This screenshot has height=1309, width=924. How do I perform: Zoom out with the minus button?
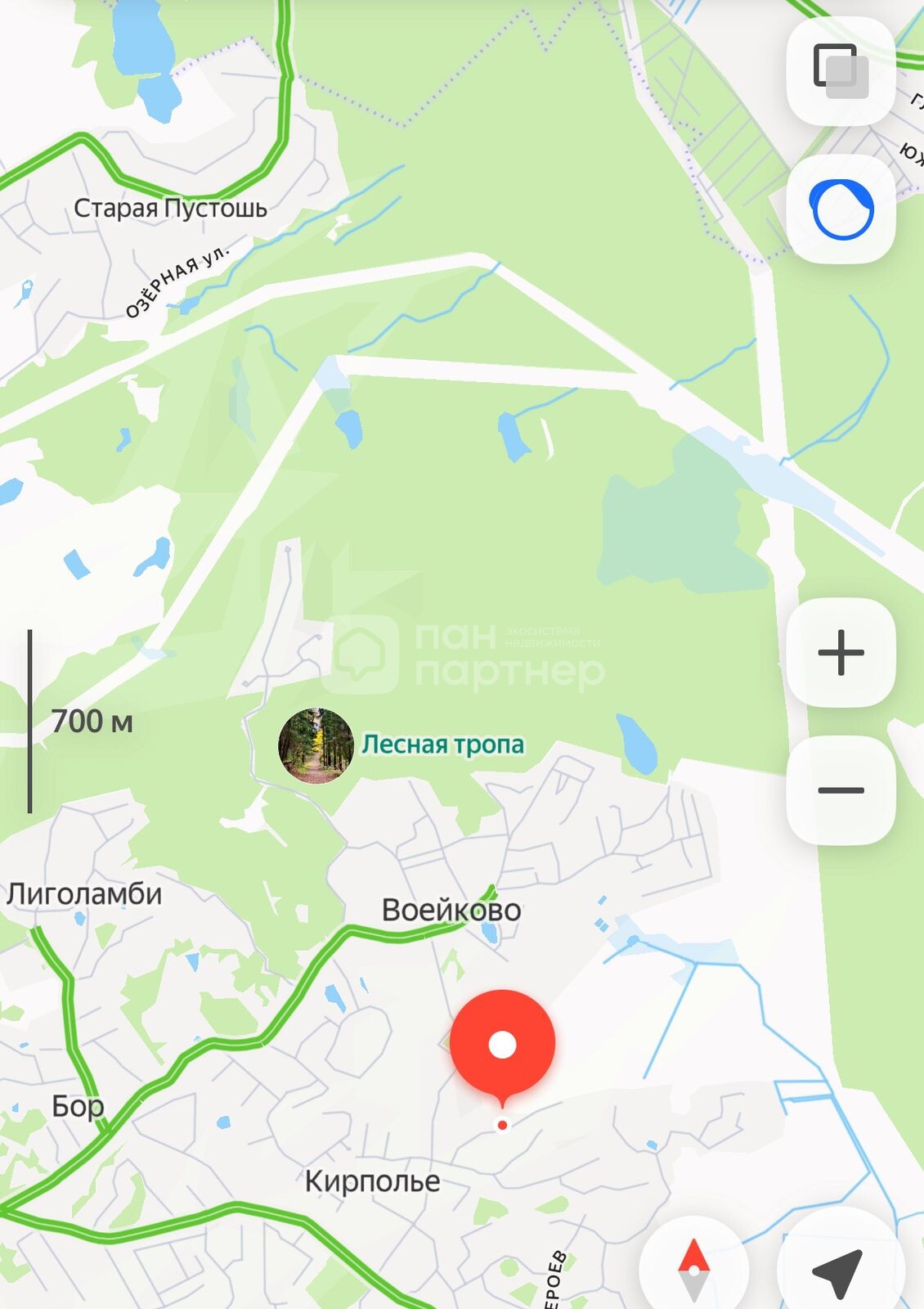point(841,790)
